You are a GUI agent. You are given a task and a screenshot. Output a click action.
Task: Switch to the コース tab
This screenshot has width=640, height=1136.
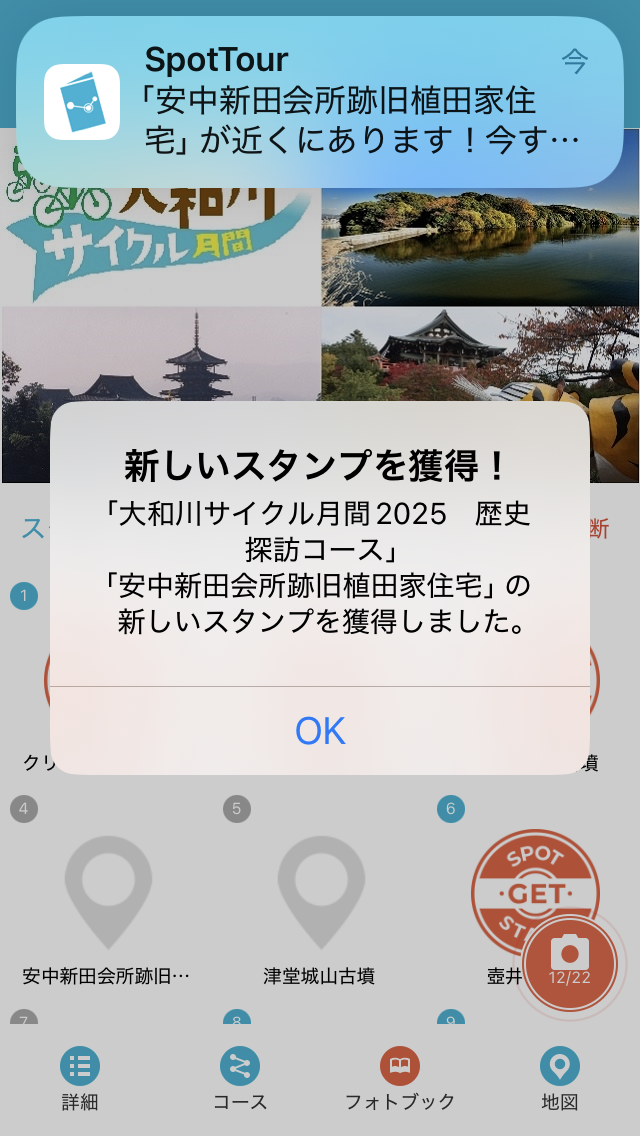pyautogui.click(x=240, y=1079)
